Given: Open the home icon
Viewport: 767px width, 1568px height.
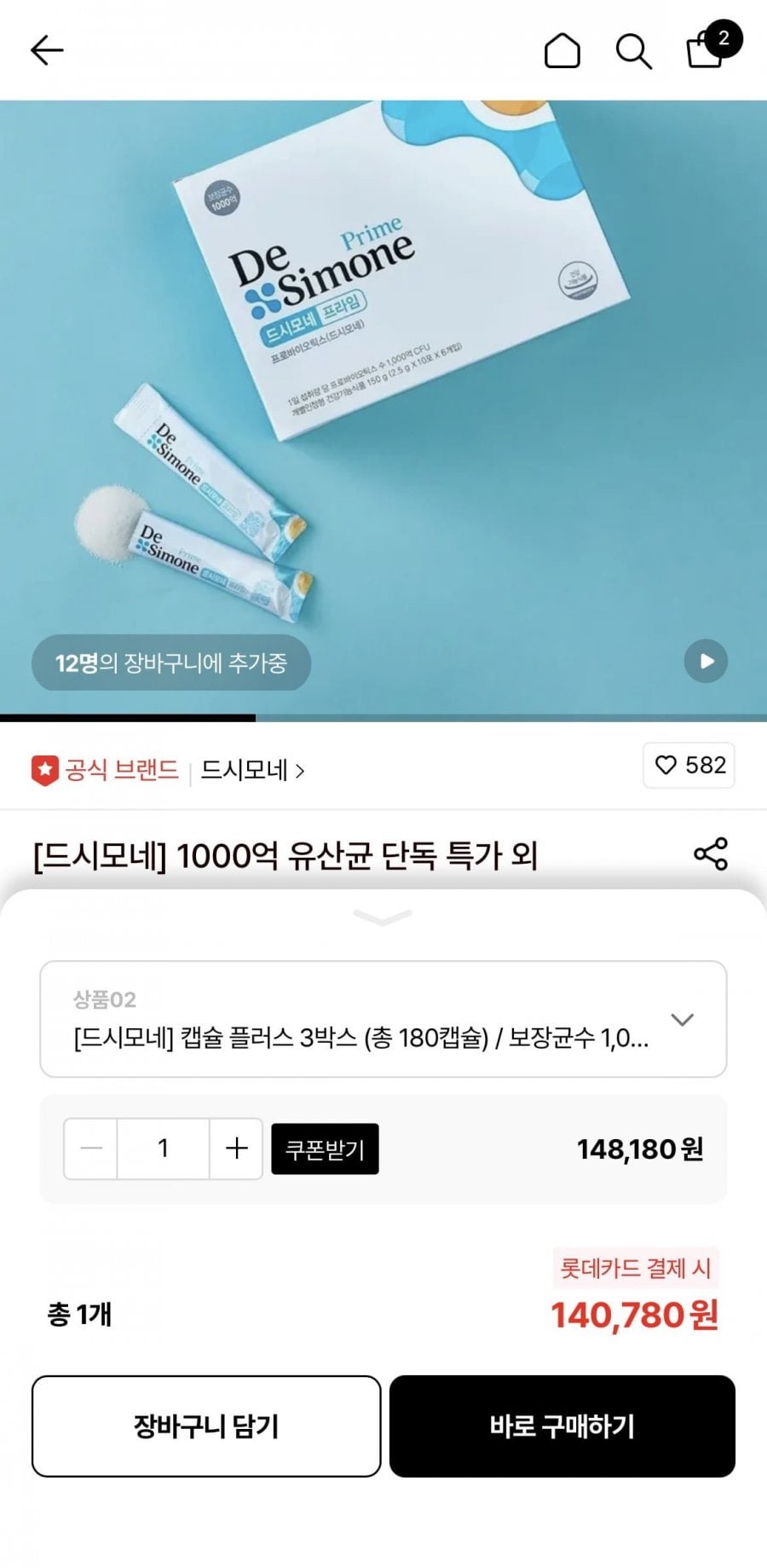Looking at the screenshot, I should tap(562, 50).
